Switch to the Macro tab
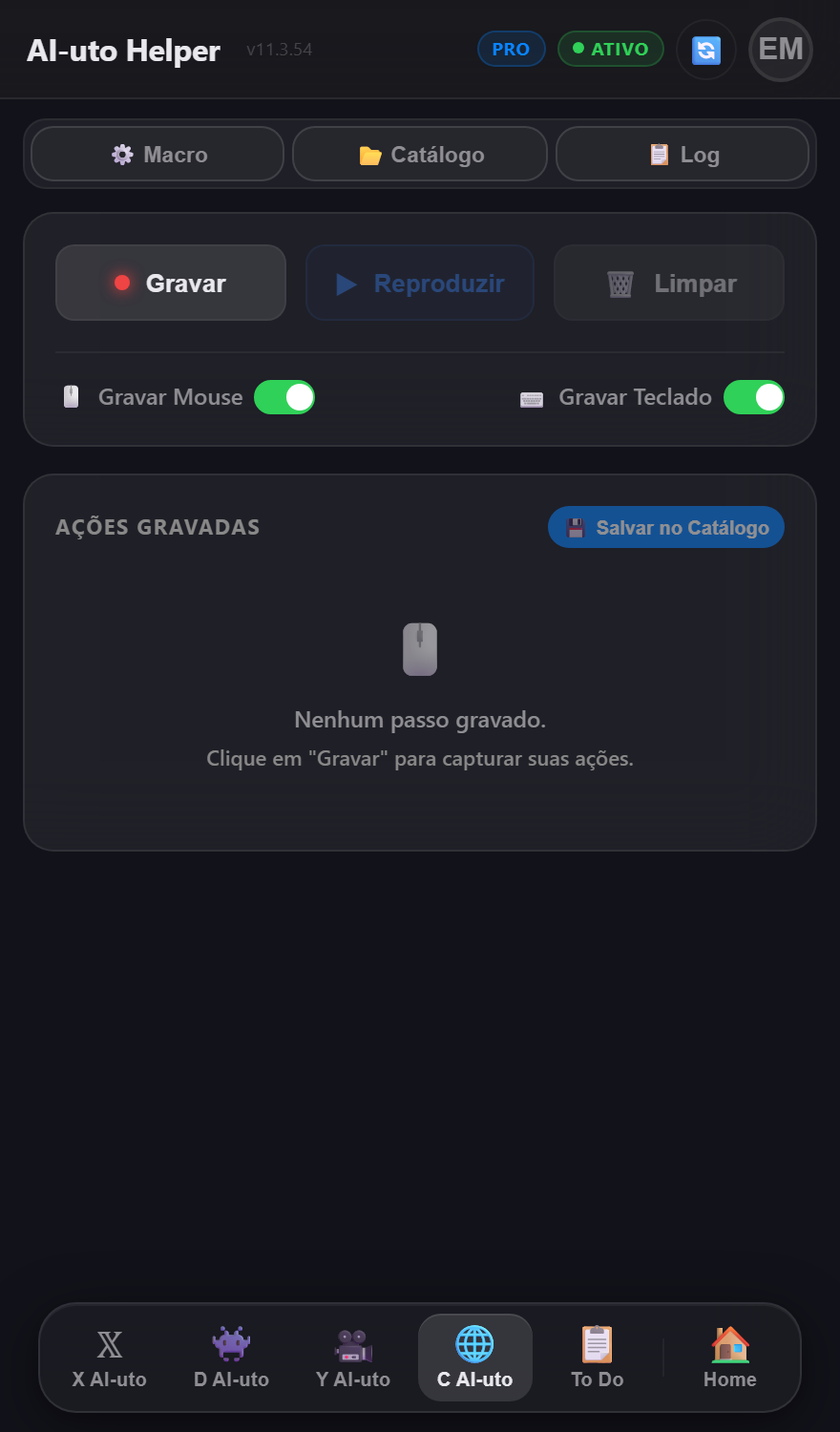Image resolution: width=840 pixels, height=1432 pixels. coord(157,154)
